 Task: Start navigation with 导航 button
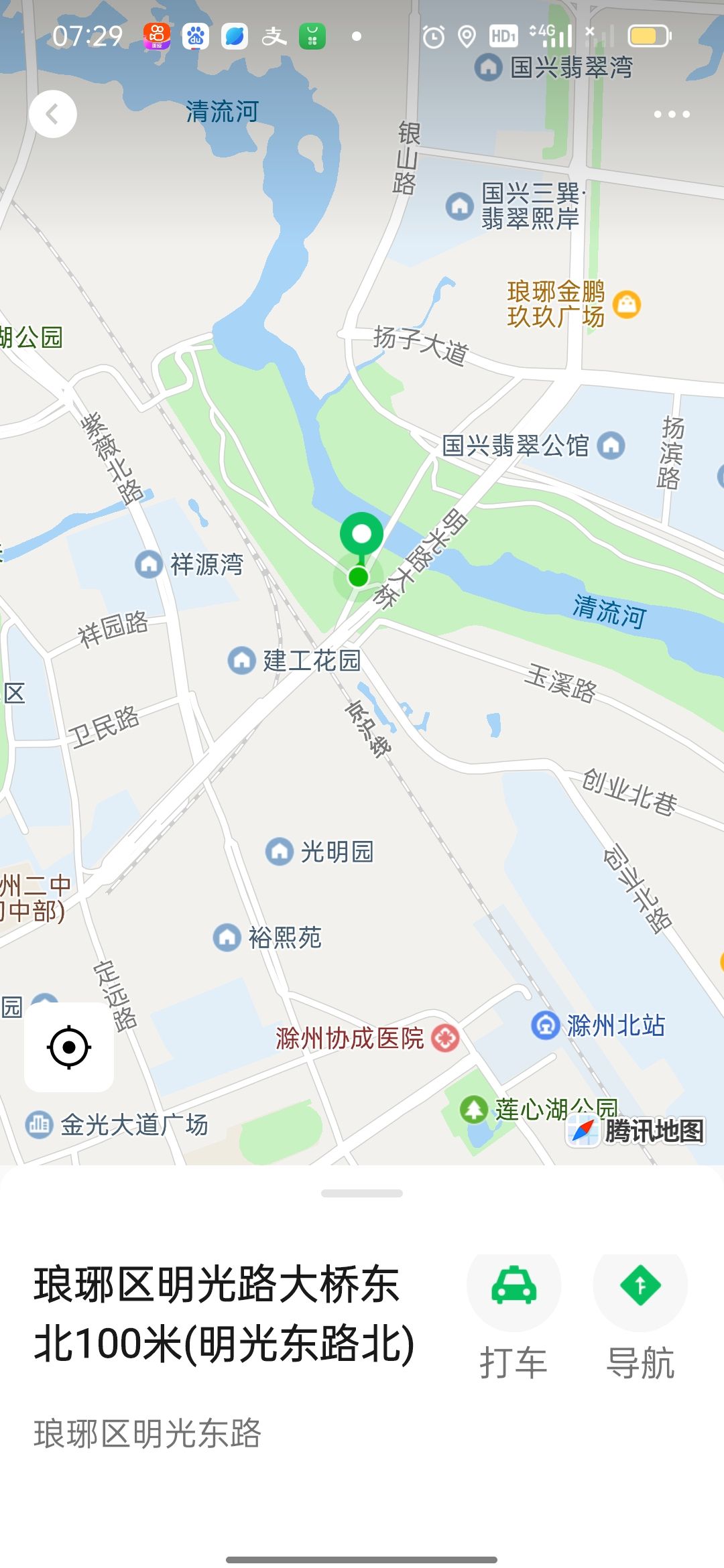[x=640, y=1287]
